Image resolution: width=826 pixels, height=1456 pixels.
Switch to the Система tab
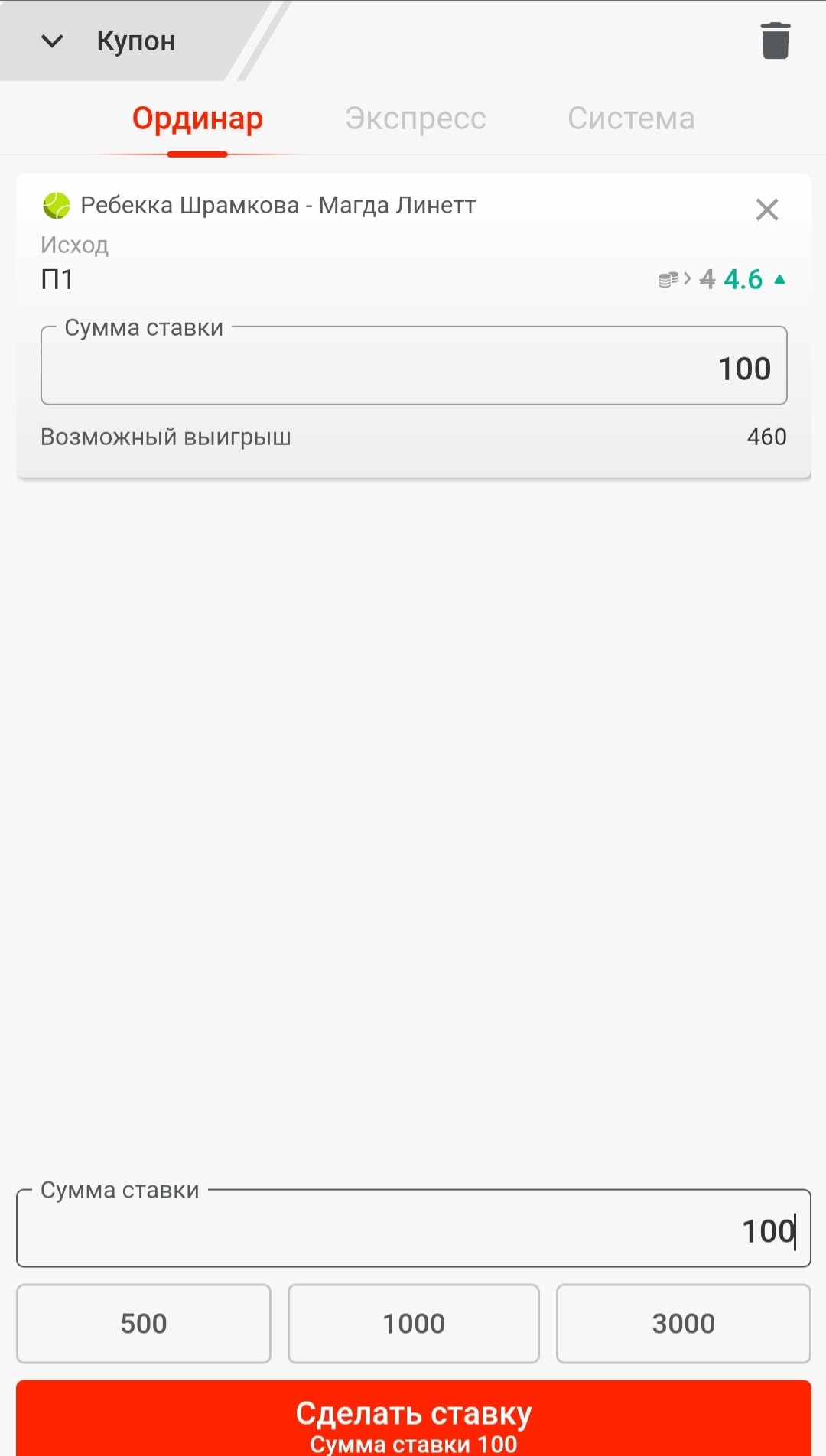pyautogui.click(x=631, y=119)
